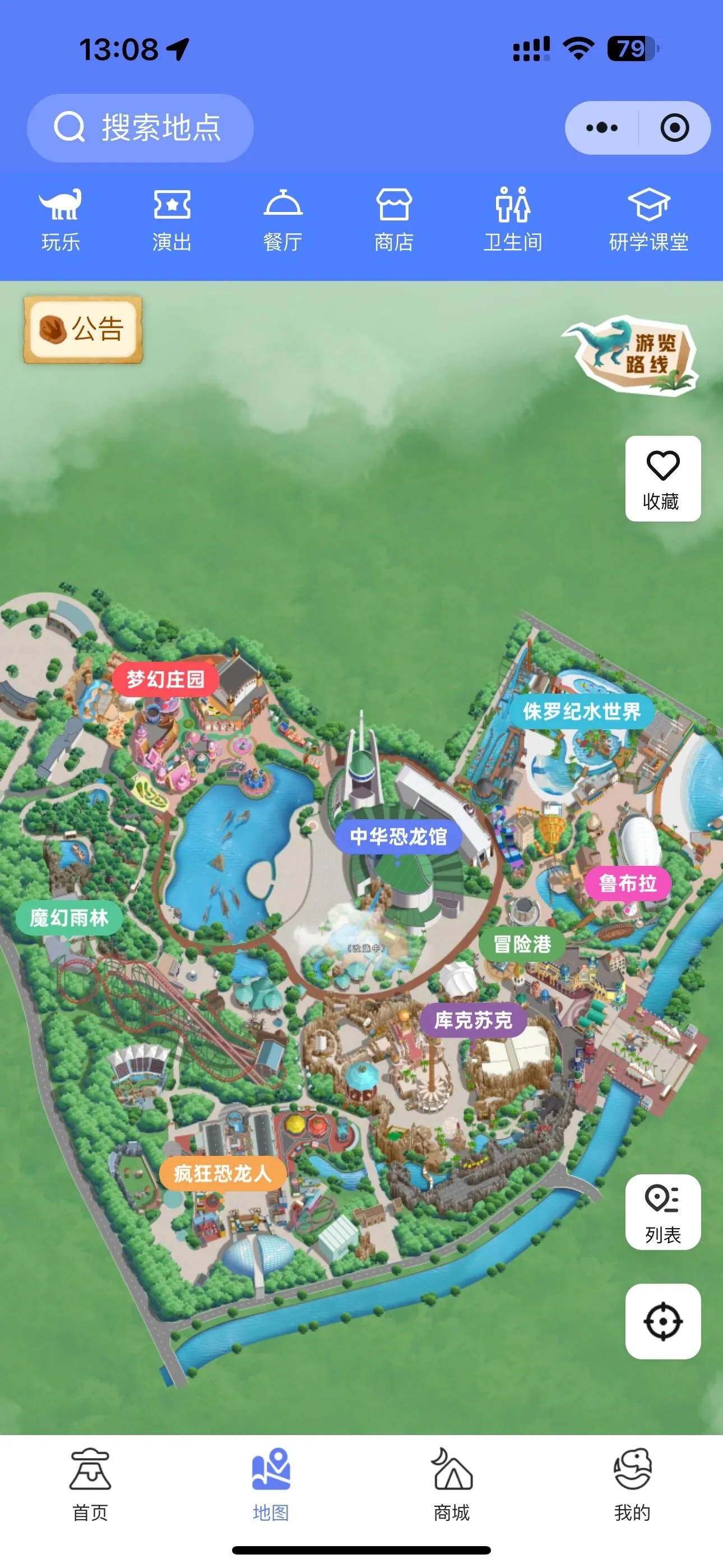Viewport: 723px width, 1568px height.
Task: Select the 梦幻庄园 zone label
Action: click(x=165, y=679)
